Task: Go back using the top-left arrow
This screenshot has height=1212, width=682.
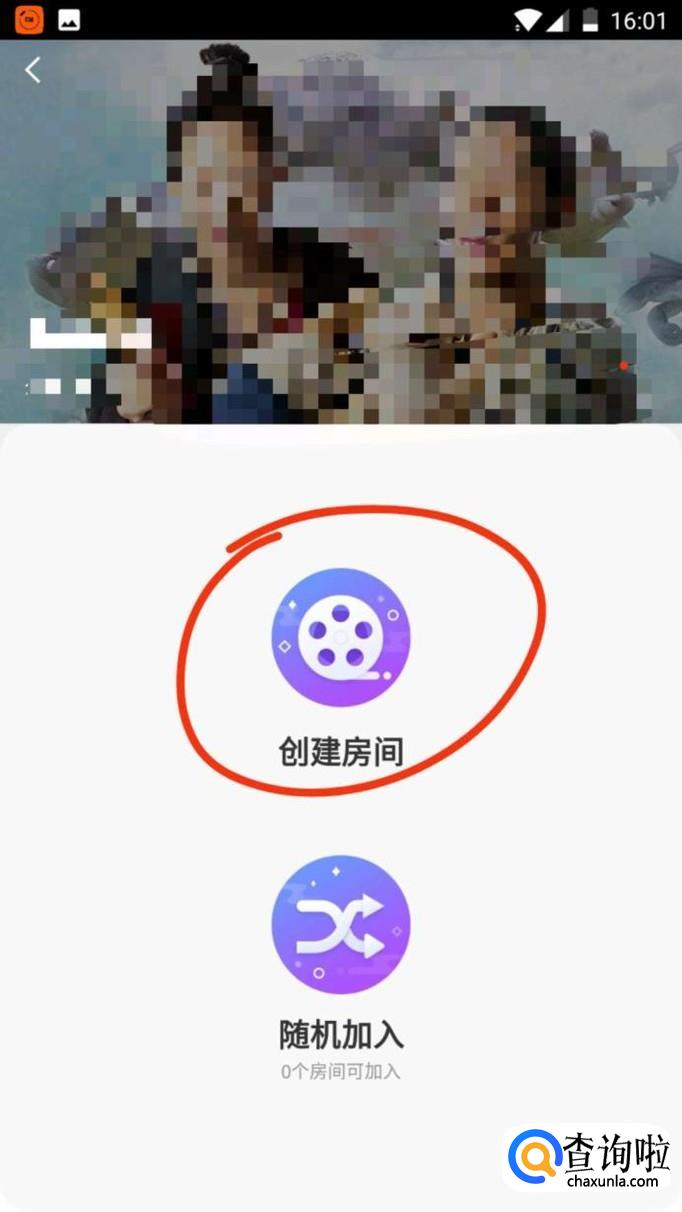Action: [33, 70]
